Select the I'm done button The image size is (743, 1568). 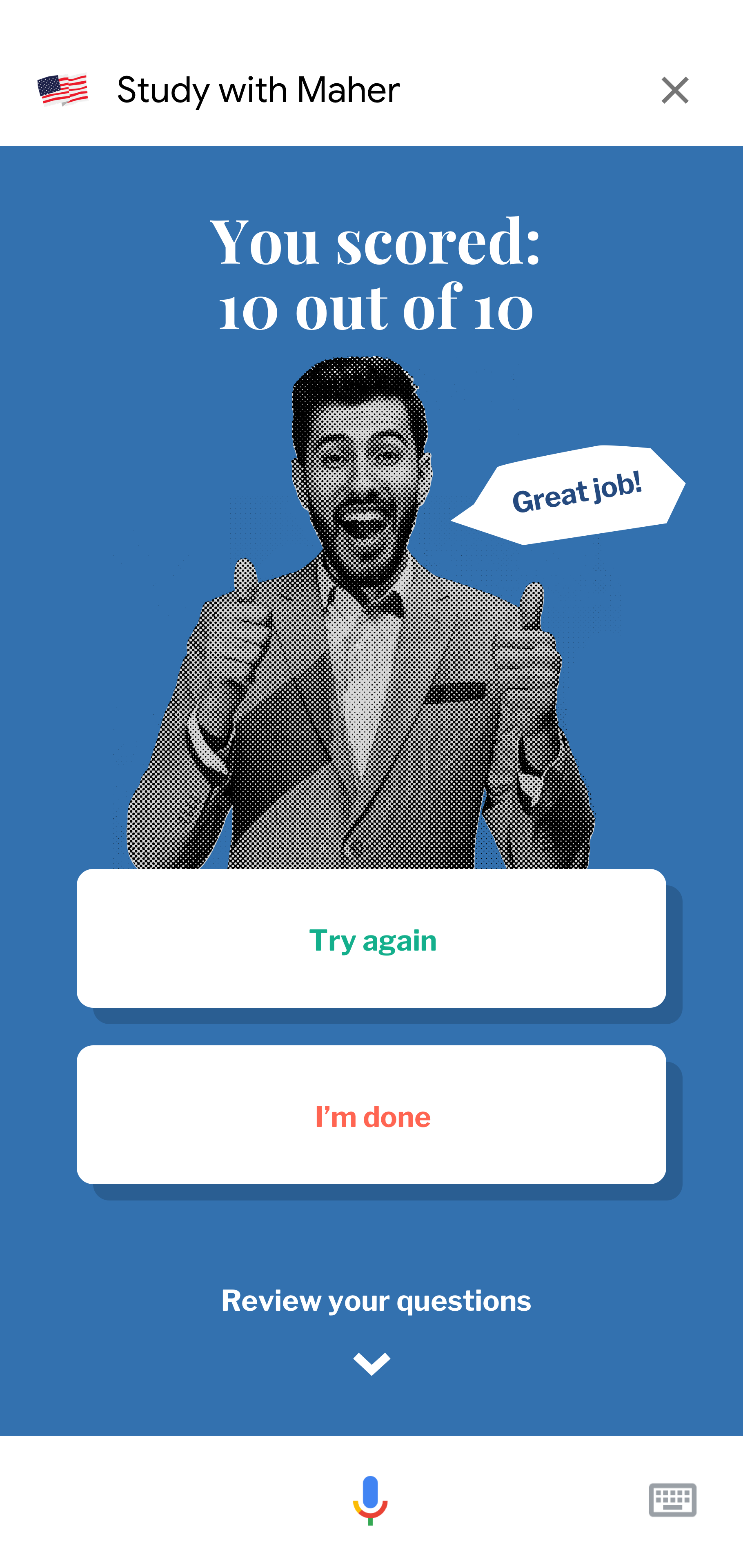click(371, 1114)
